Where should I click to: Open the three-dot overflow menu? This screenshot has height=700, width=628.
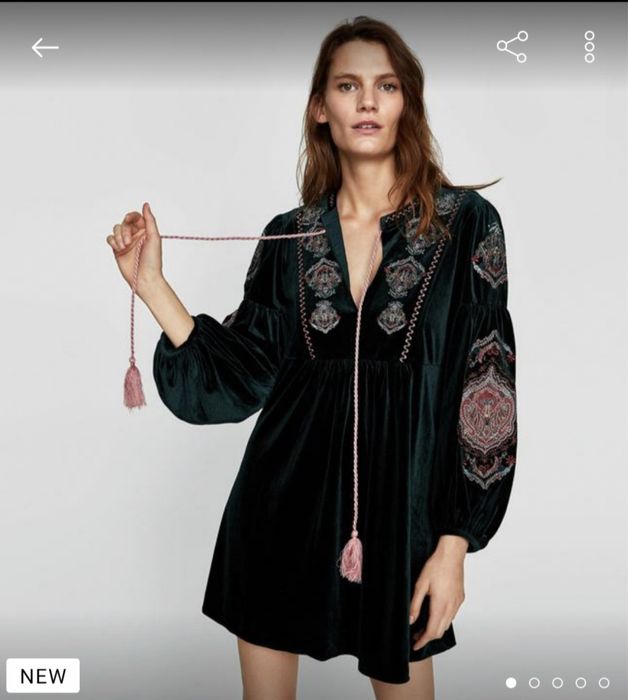pyautogui.click(x=589, y=47)
